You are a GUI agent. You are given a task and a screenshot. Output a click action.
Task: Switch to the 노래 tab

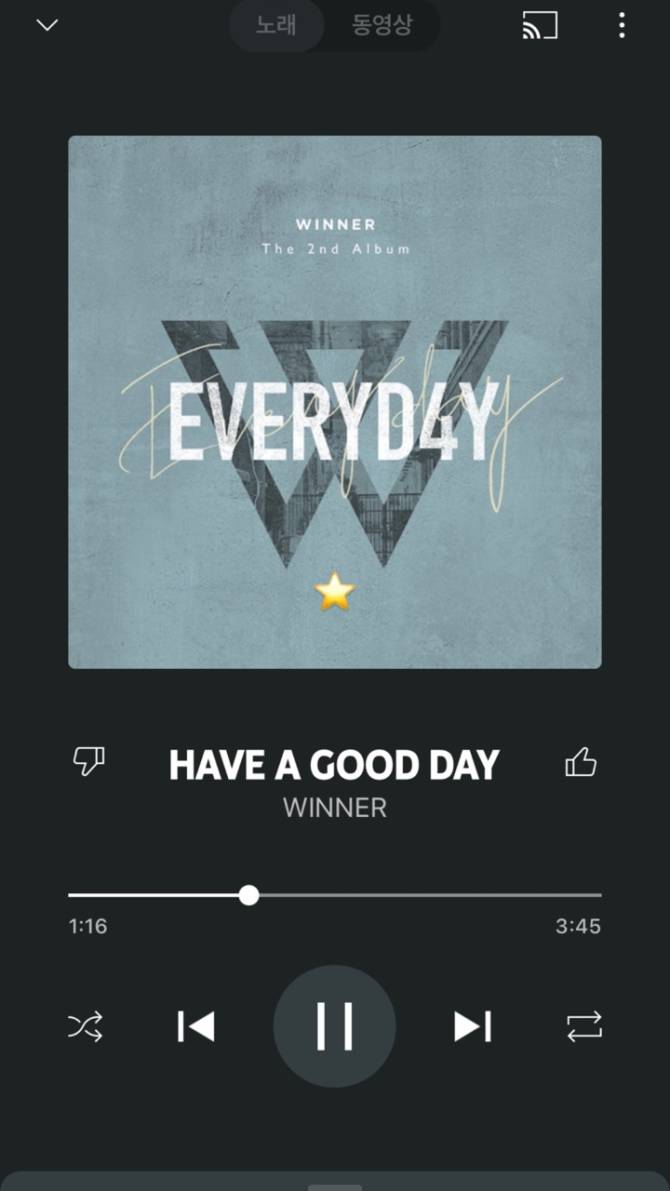tap(276, 25)
